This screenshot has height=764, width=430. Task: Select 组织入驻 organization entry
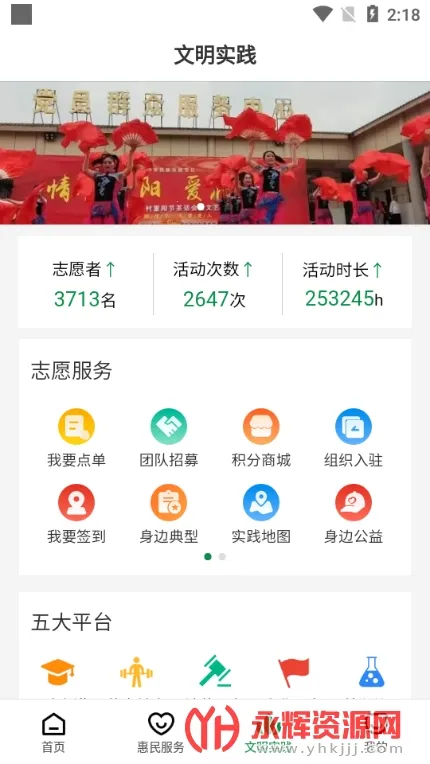coord(353,438)
